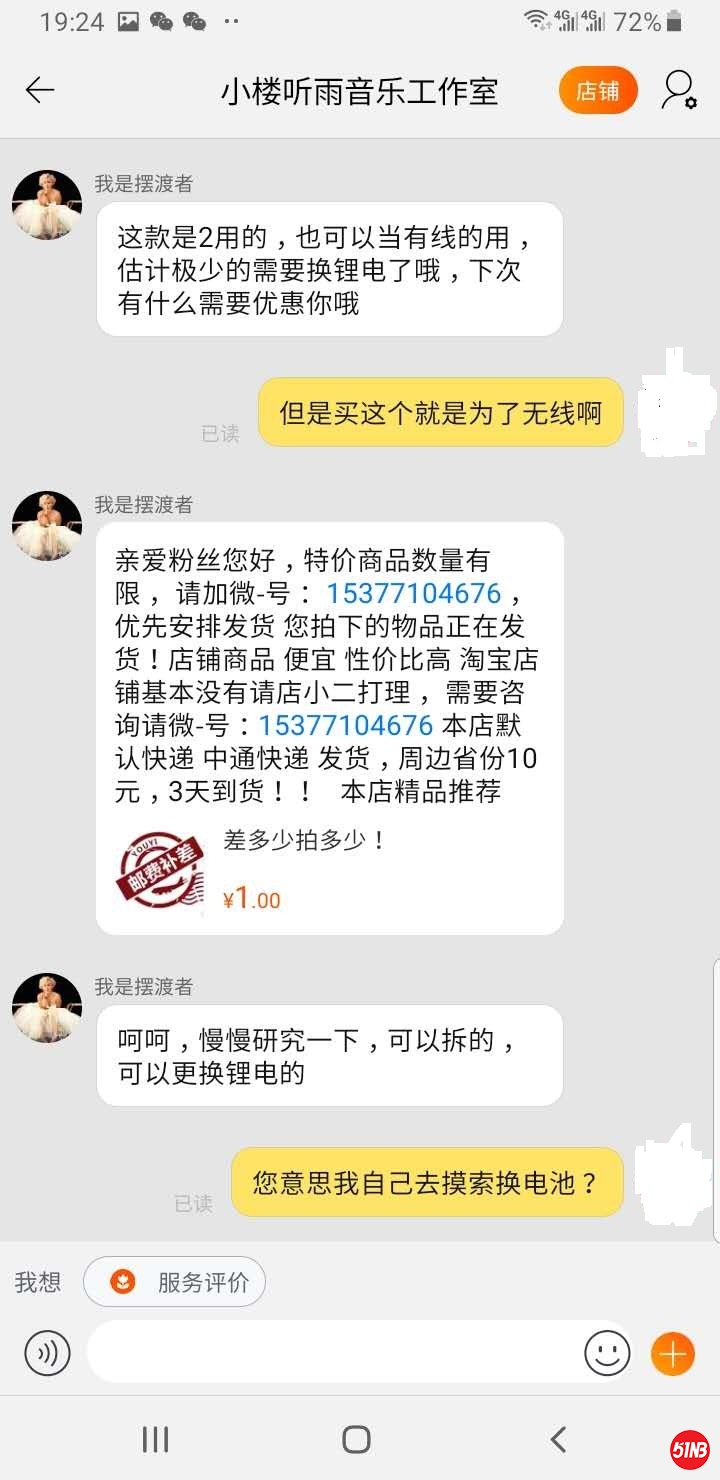The height and width of the screenshot is (1480, 720).
Task: Open the 店铺 shop button
Action: 598,91
